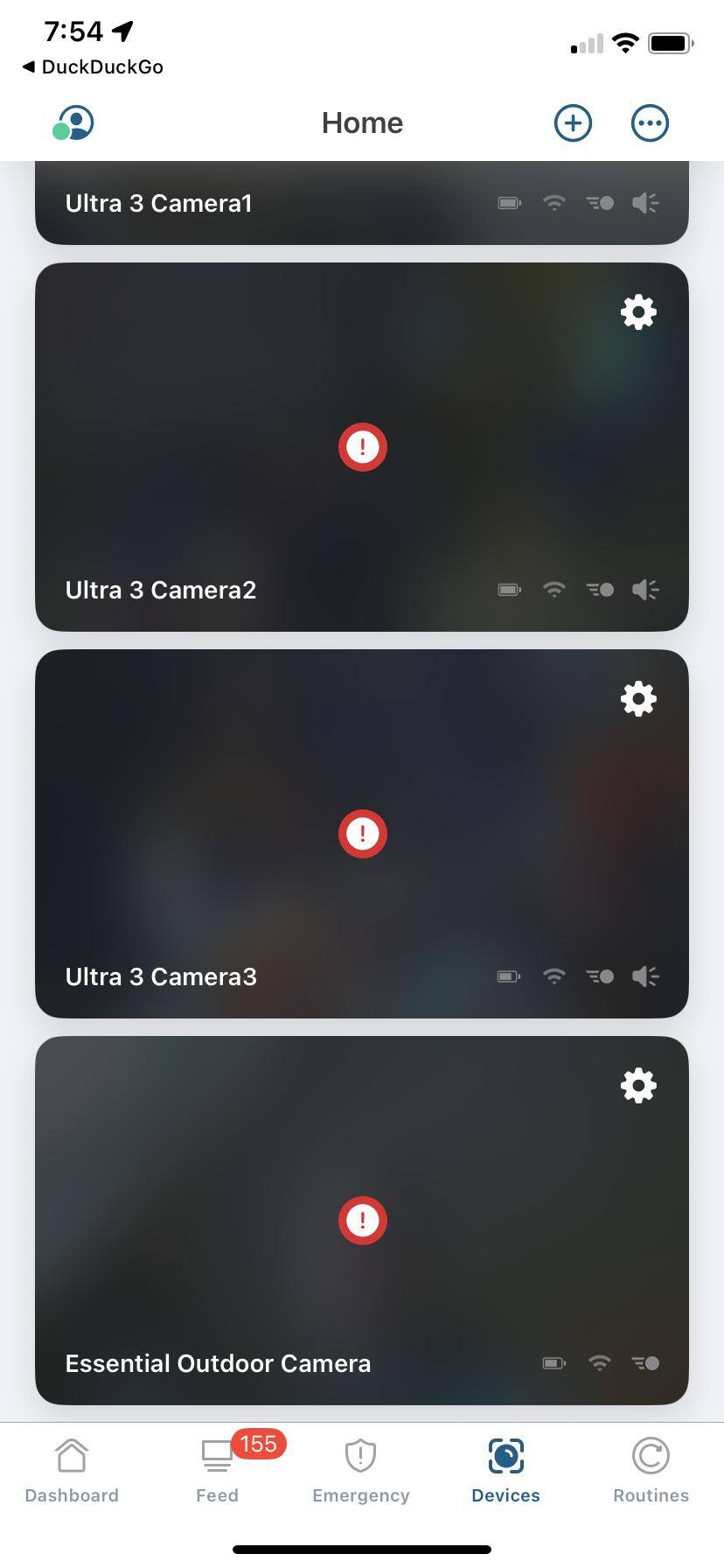The width and height of the screenshot is (724, 1568).
Task: Open the Ultra 3 Camera1 card
Action: click(262, 204)
